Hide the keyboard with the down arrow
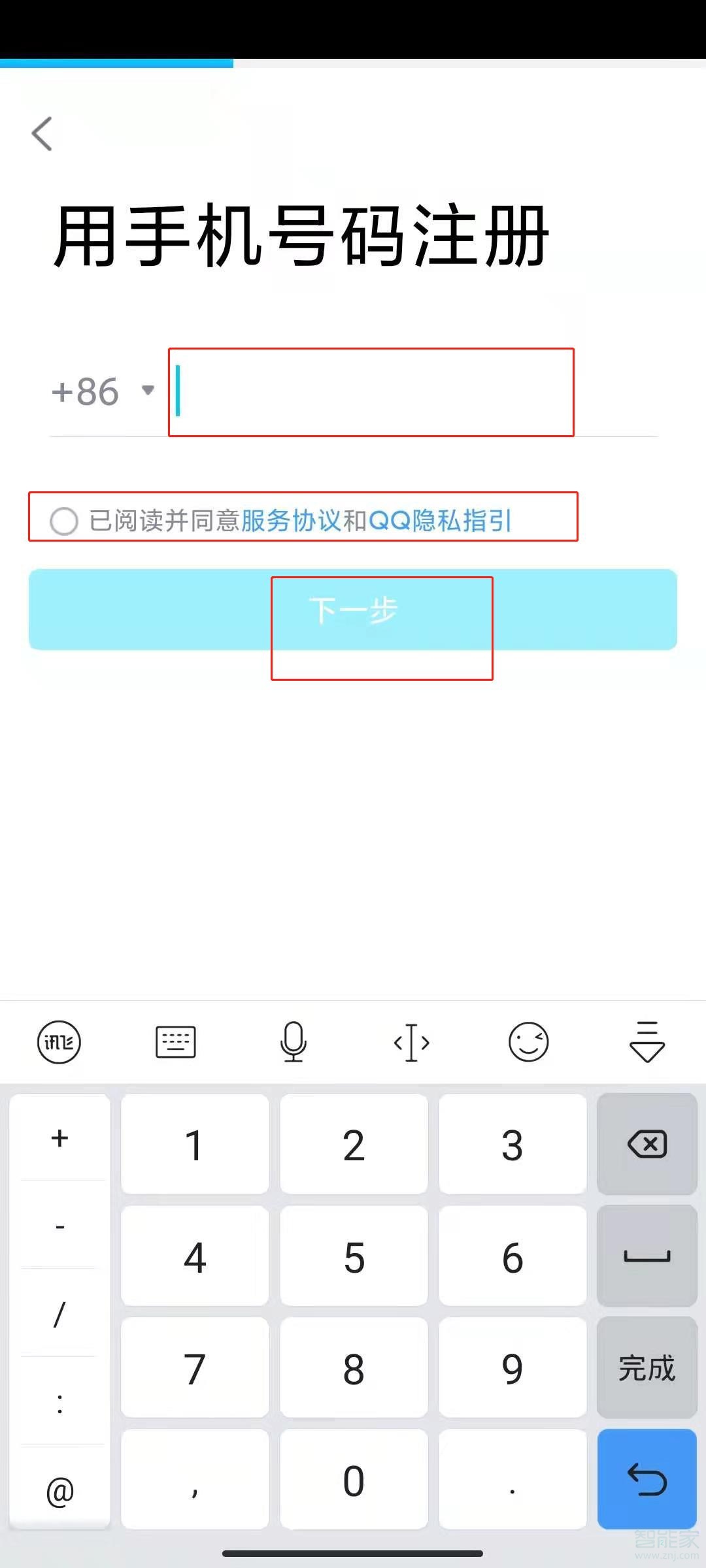 tap(647, 1042)
